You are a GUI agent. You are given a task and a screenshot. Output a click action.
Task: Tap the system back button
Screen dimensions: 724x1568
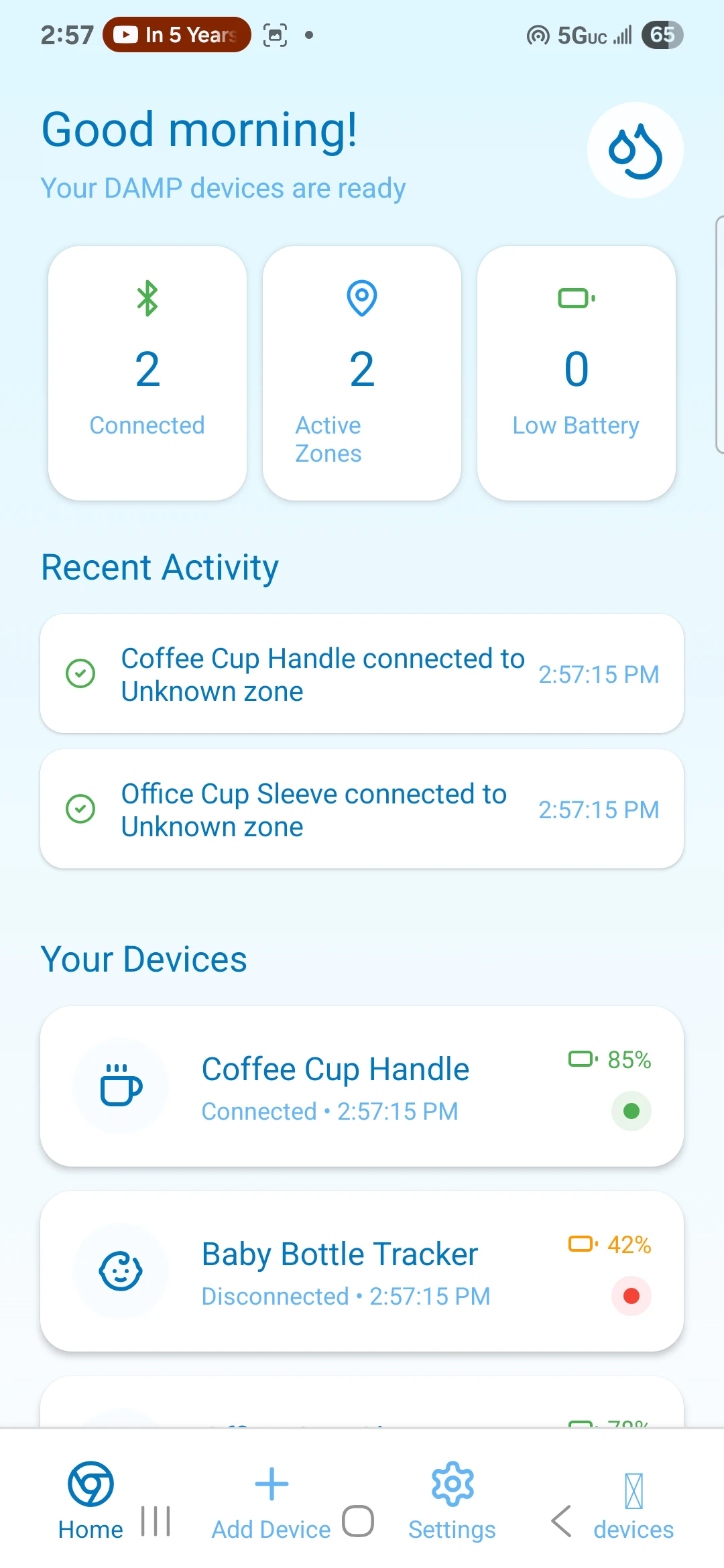(562, 1521)
